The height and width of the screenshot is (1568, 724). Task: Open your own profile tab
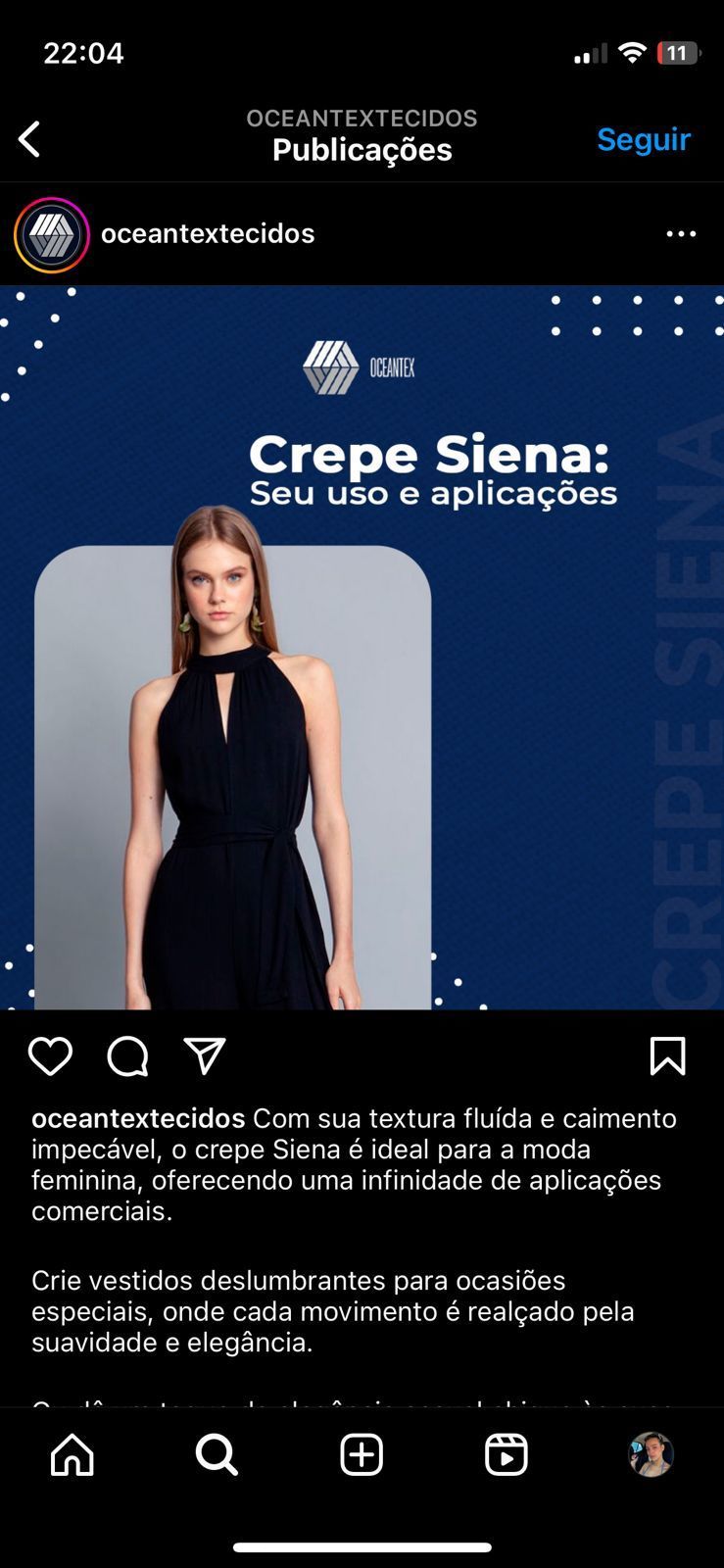pos(651,1454)
